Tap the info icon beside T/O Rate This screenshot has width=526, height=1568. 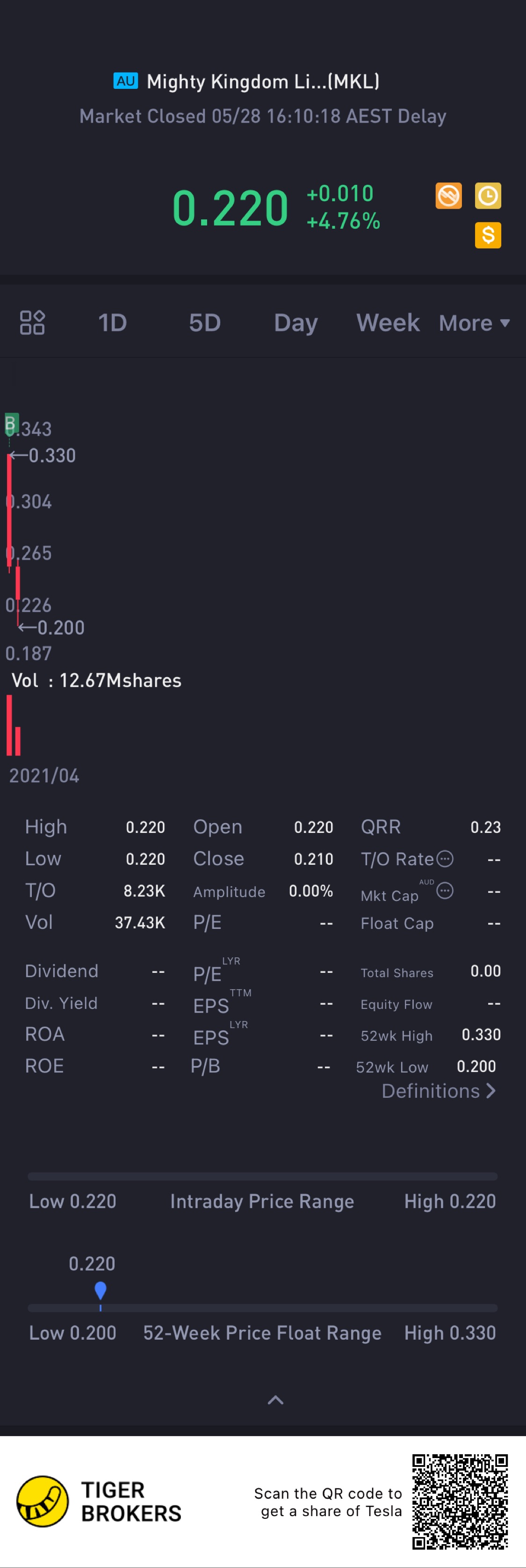pyautogui.click(x=445, y=859)
